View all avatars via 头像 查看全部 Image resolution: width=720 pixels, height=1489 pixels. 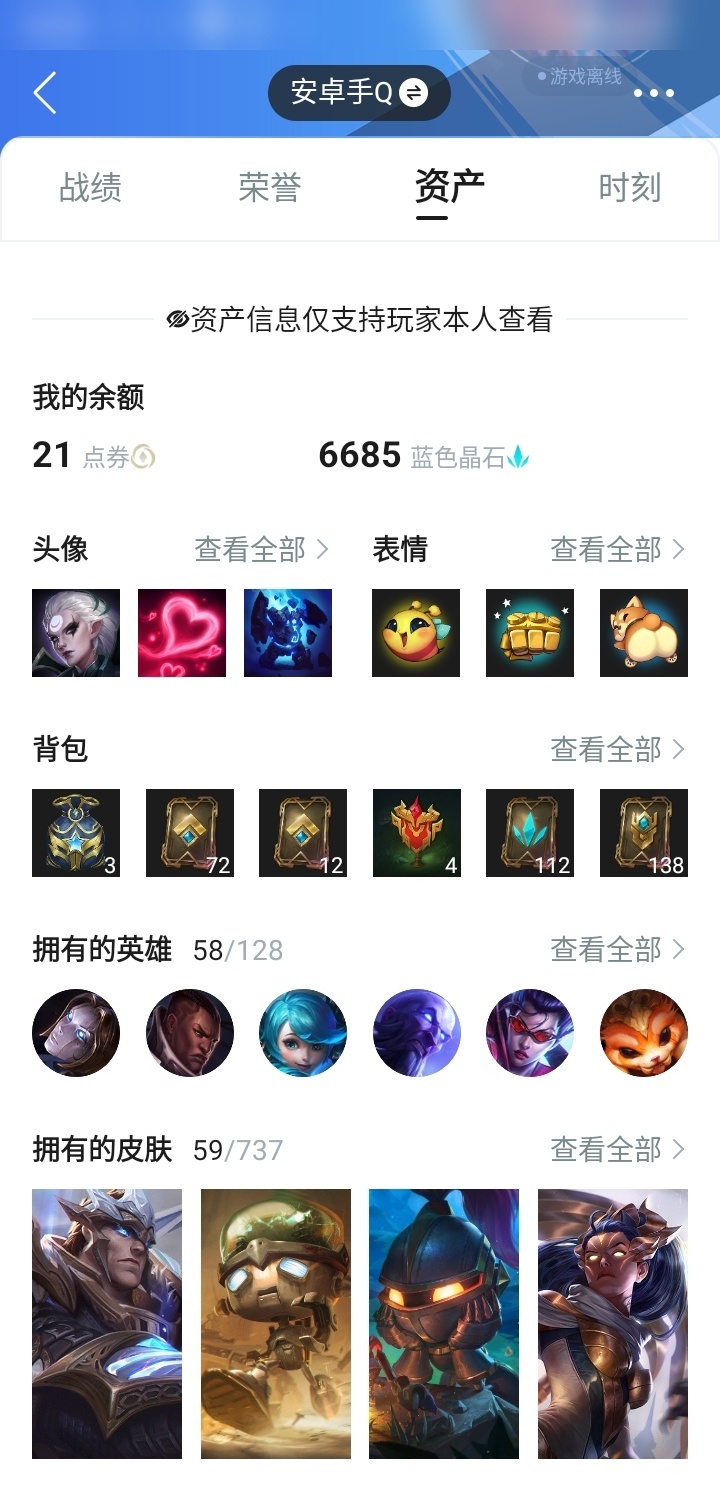262,549
